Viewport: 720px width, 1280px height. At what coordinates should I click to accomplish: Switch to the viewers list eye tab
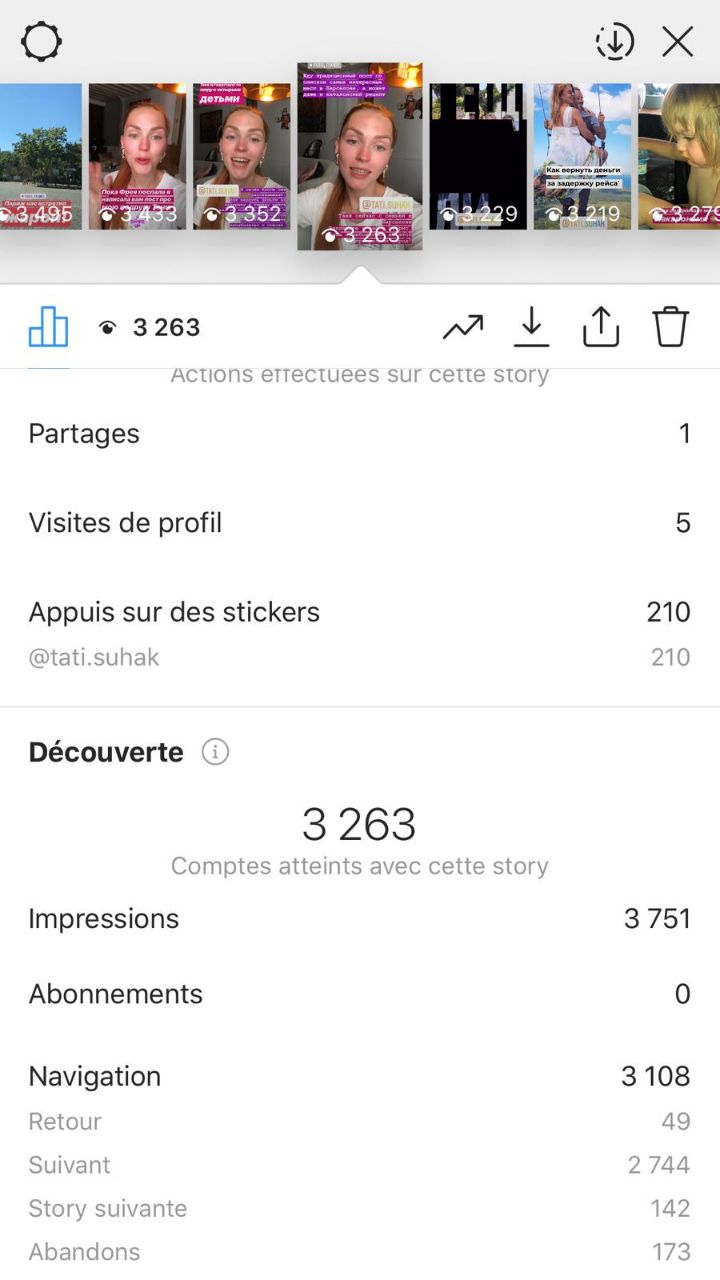point(149,327)
